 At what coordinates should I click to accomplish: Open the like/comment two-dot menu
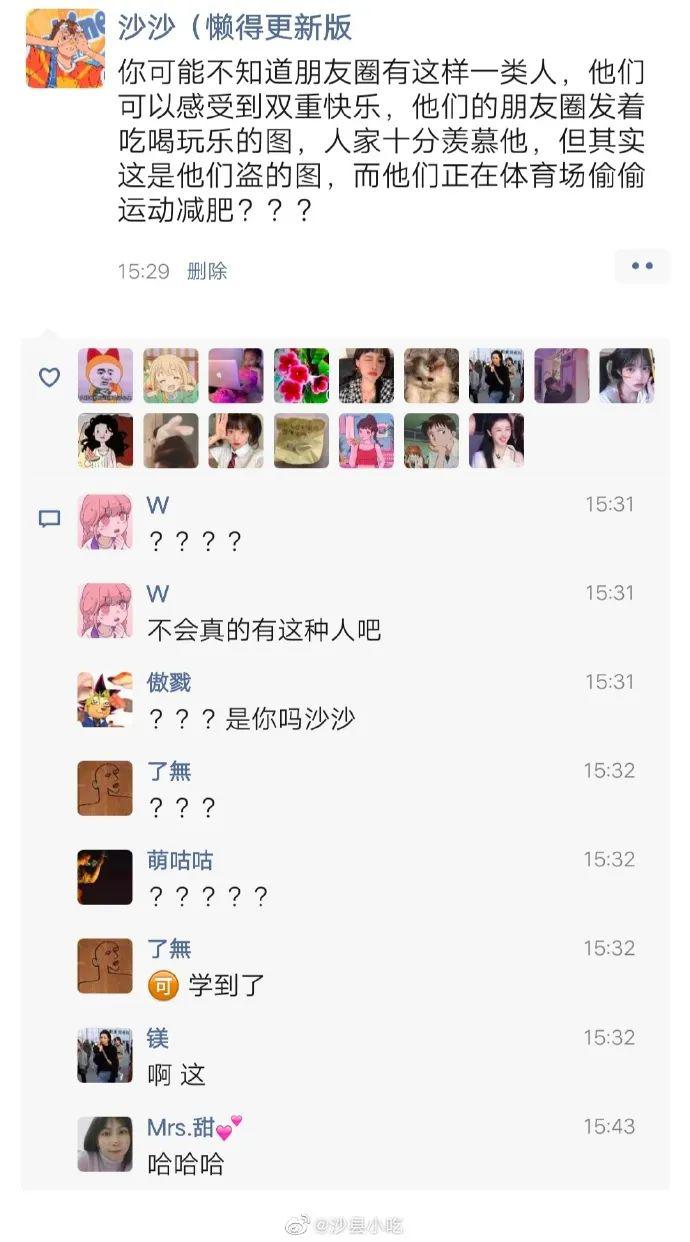point(641,267)
